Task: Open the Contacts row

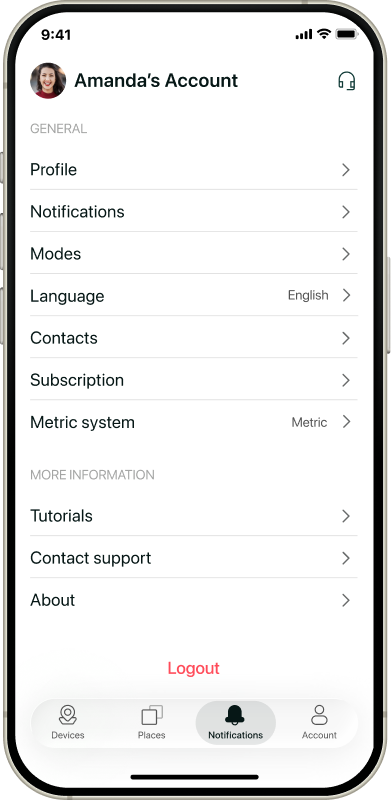Action: [193, 338]
